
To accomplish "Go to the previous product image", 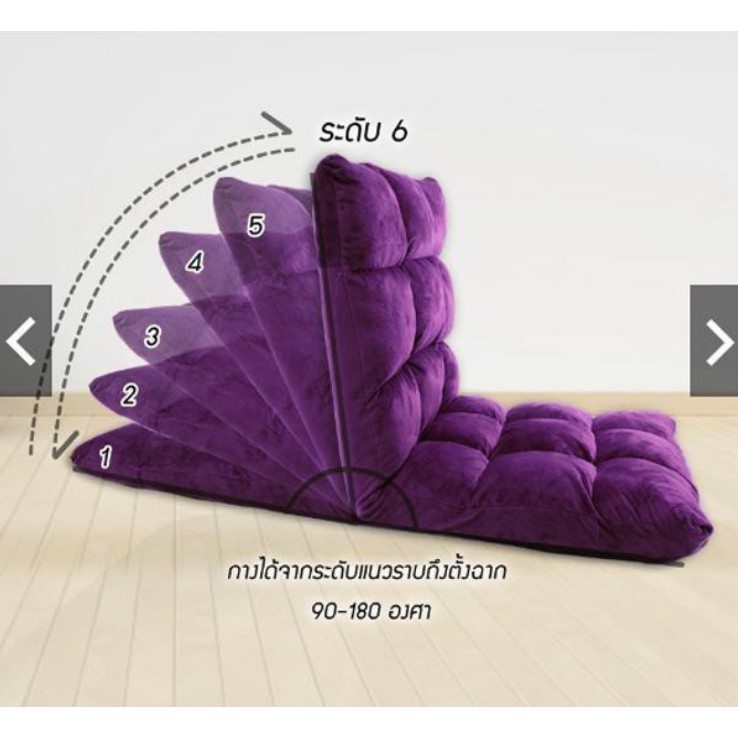I will click(x=25, y=341).
